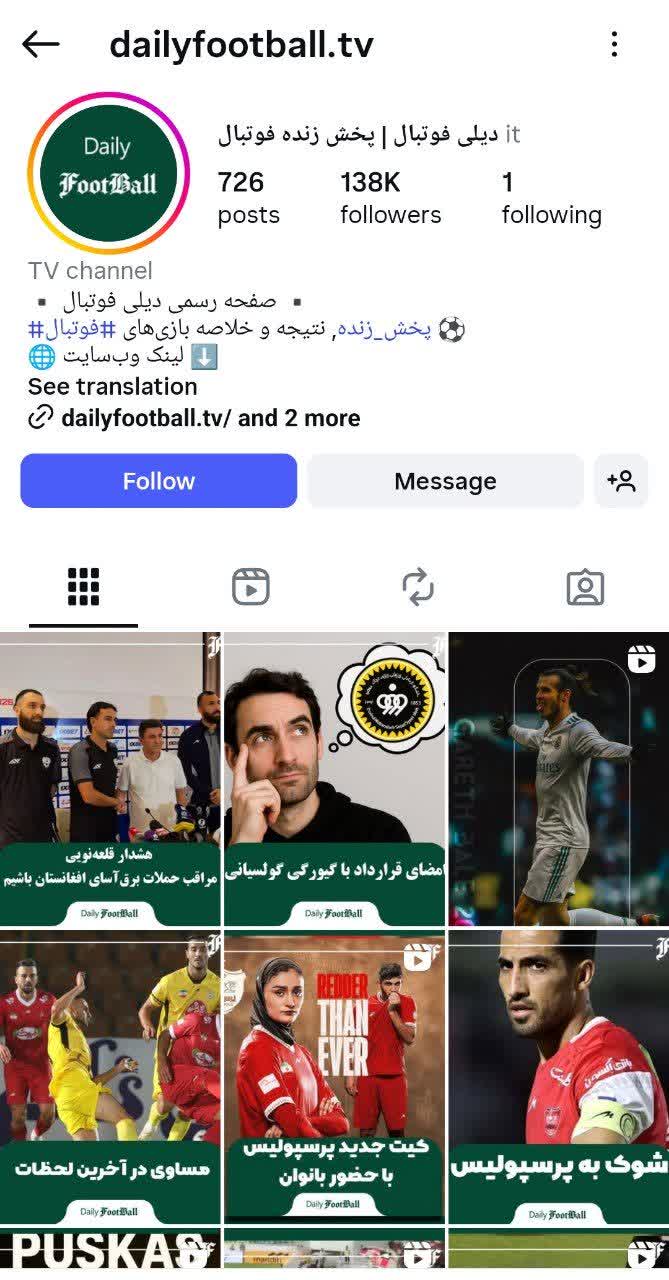Switch to the Reels tab
The image size is (669, 1280).
tap(250, 587)
